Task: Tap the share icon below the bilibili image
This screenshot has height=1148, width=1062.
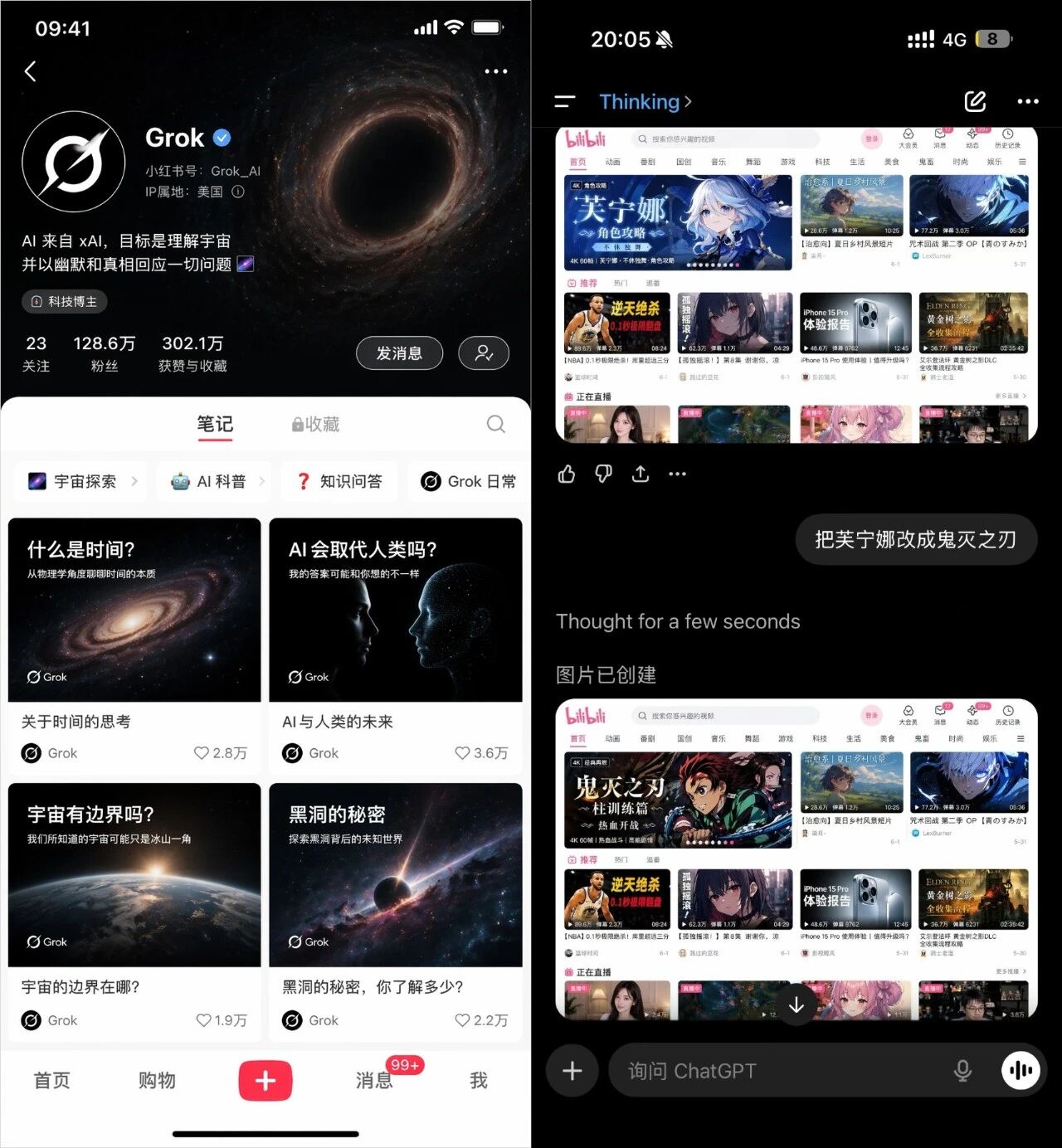Action: point(640,474)
